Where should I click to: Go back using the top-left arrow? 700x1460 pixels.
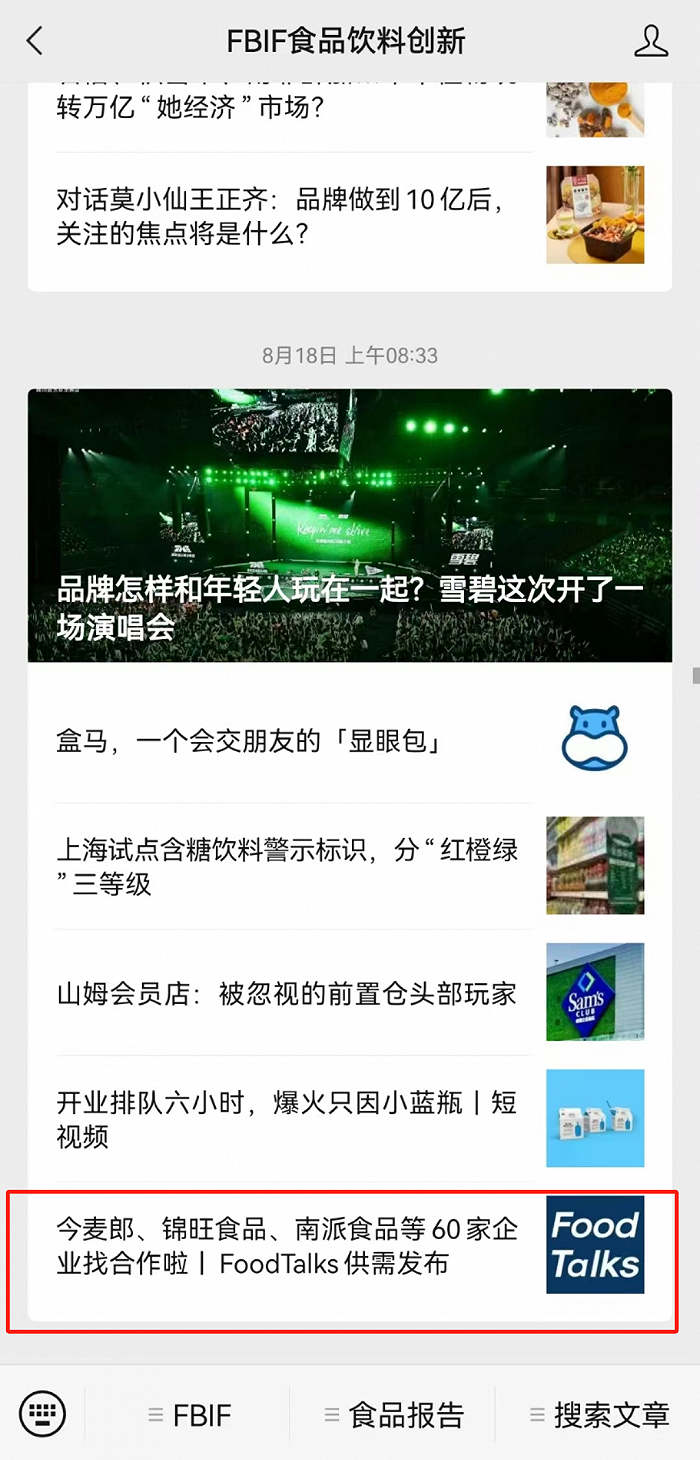pyautogui.click(x=36, y=41)
